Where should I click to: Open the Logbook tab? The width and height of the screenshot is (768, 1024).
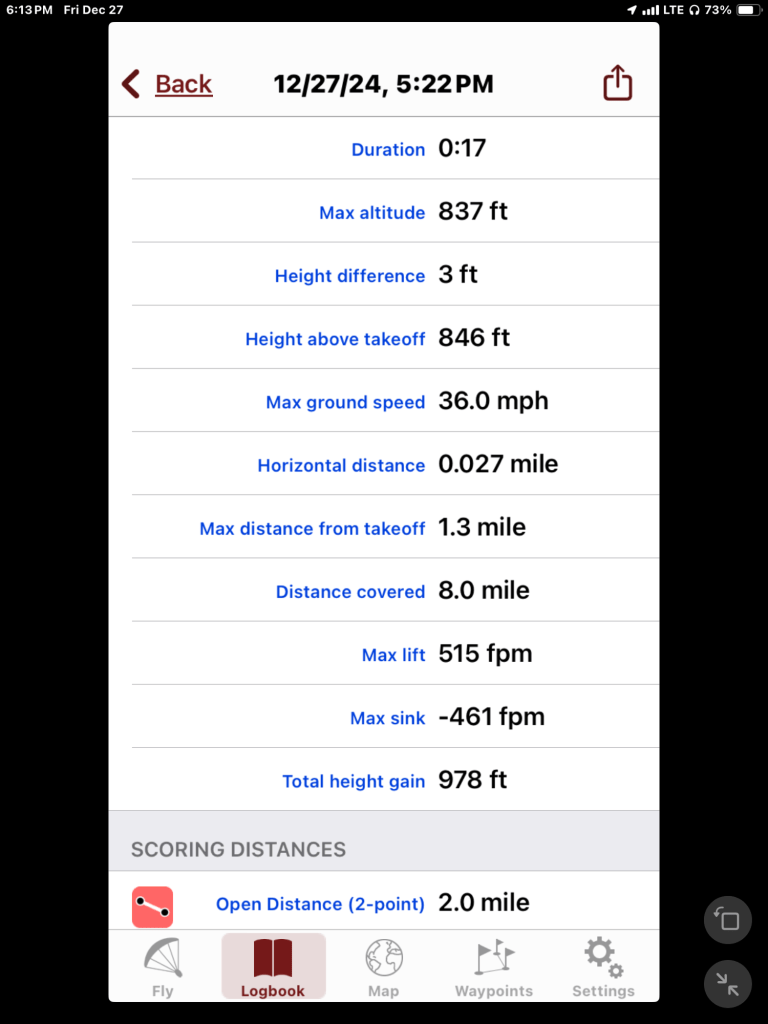(273, 968)
